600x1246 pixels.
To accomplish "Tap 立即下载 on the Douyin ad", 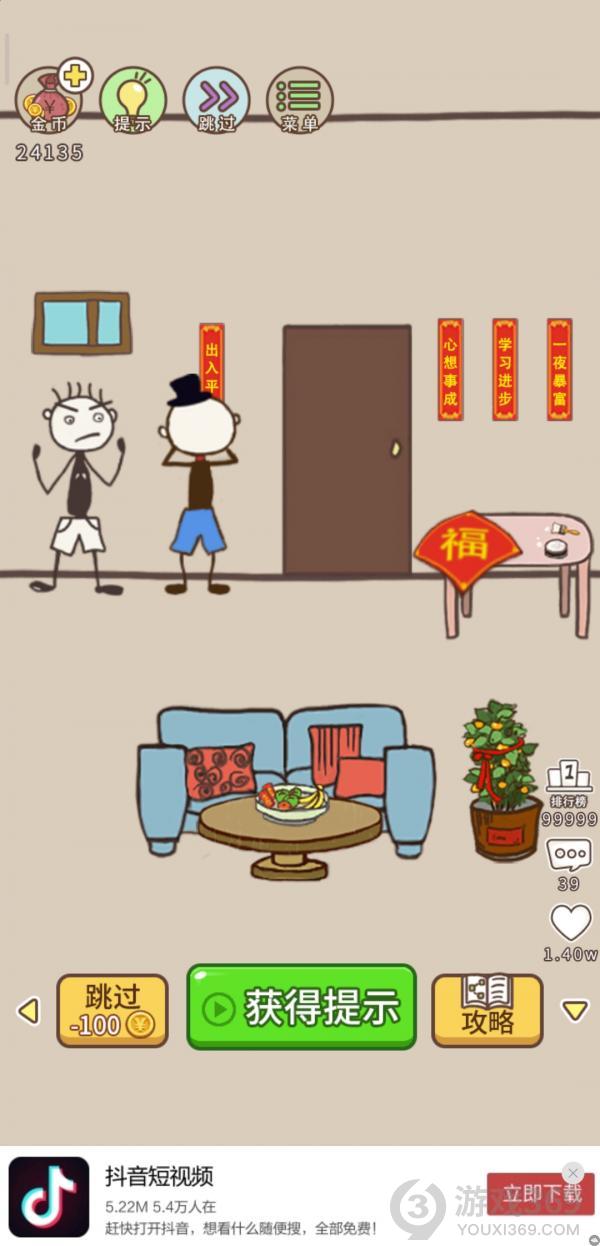I will 540,1193.
